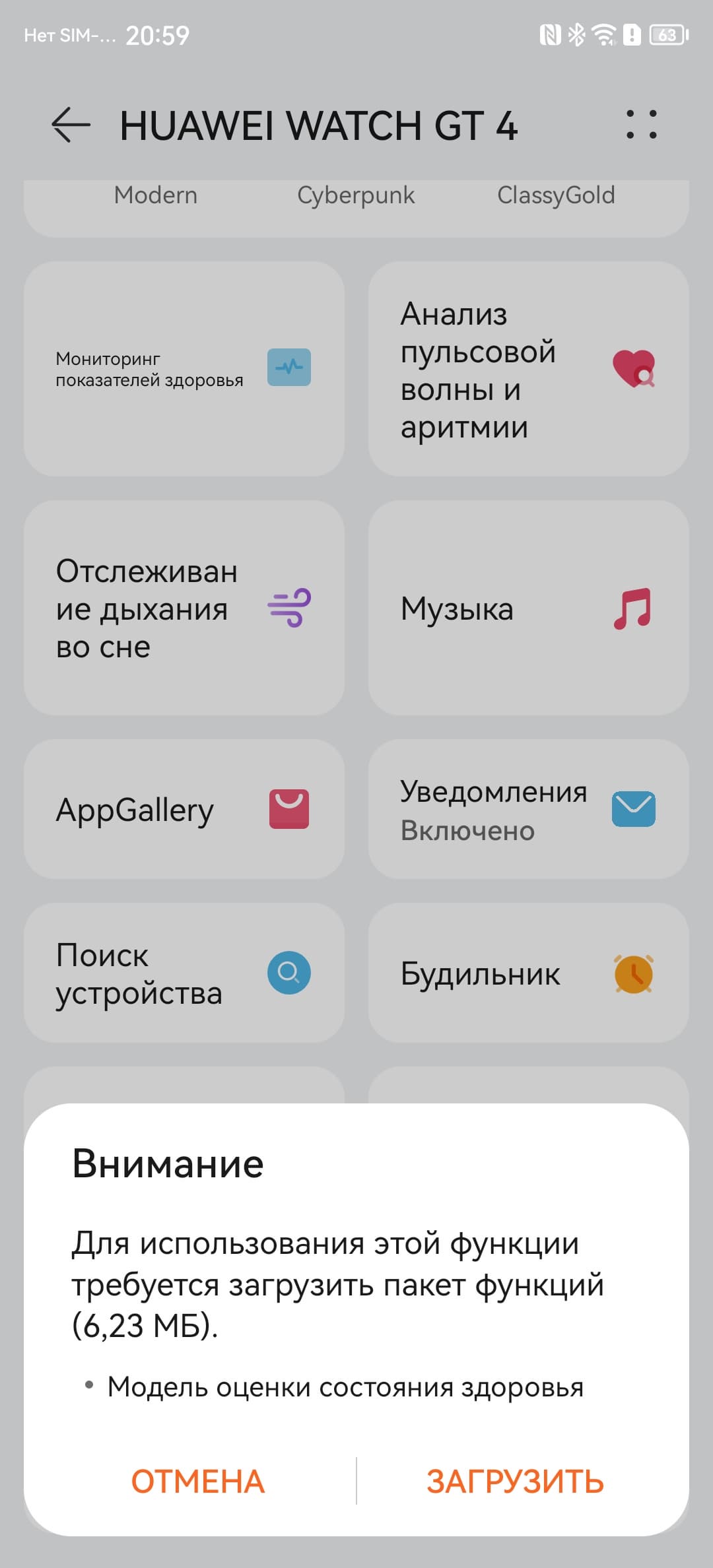Choose the ClassyGold watch face
The width and height of the screenshot is (713, 1568).
coord(556,195)
